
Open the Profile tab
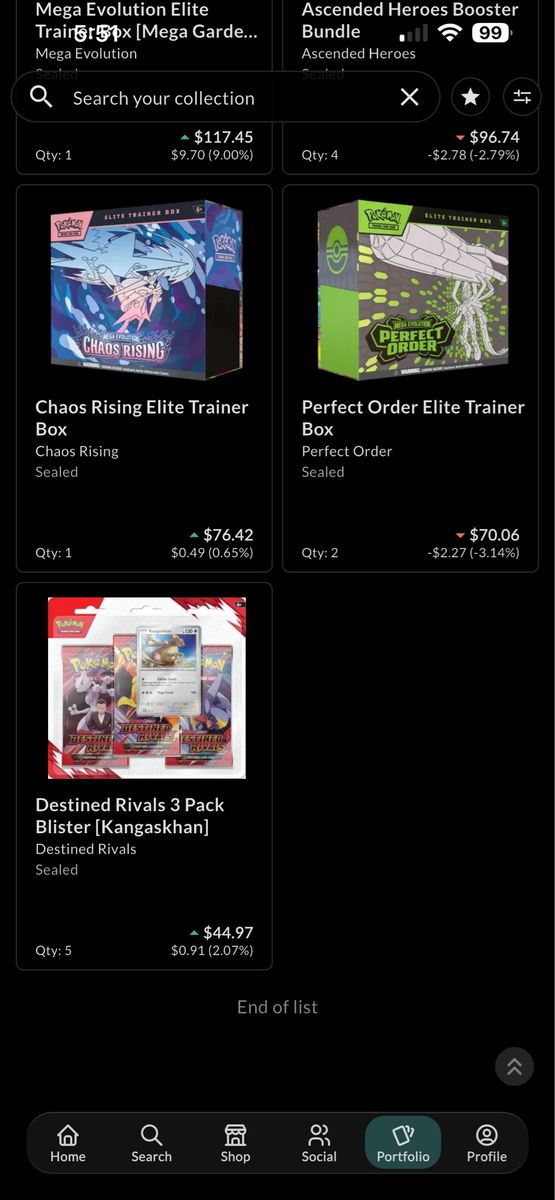[487, 1143]
